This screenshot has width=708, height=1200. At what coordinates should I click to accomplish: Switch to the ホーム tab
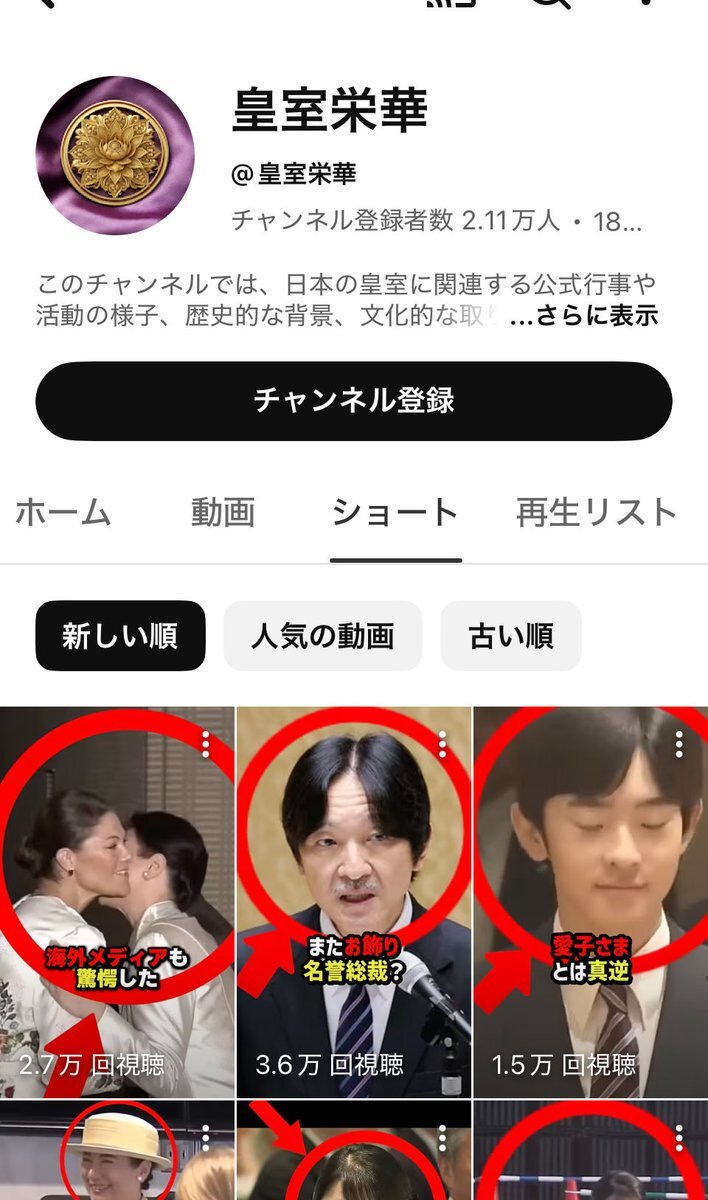click(x=63, y=513)
